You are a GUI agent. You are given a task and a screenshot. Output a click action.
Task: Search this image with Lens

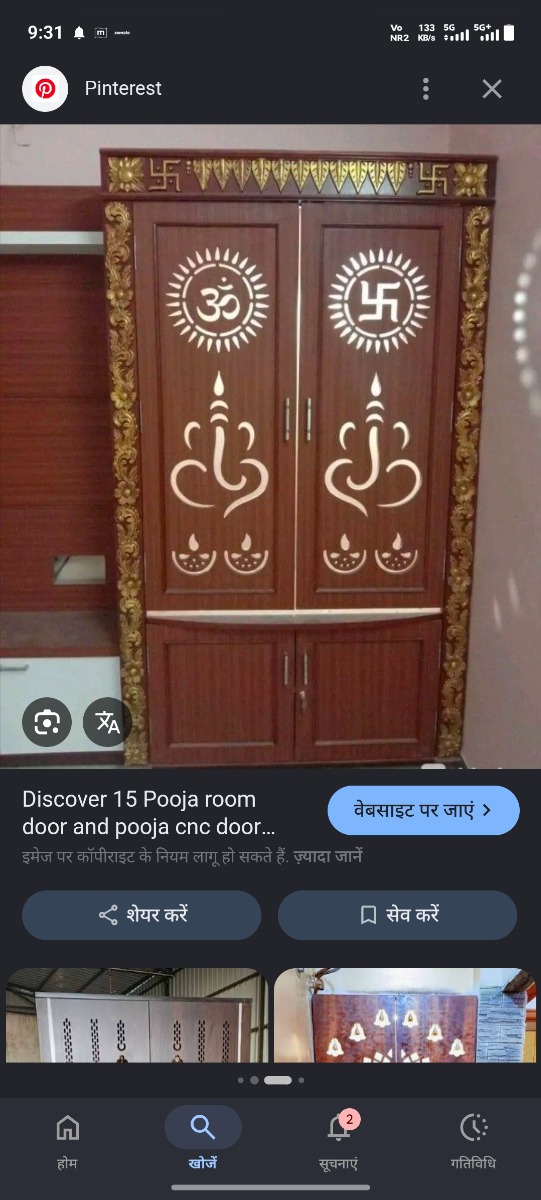click(47, 722)
